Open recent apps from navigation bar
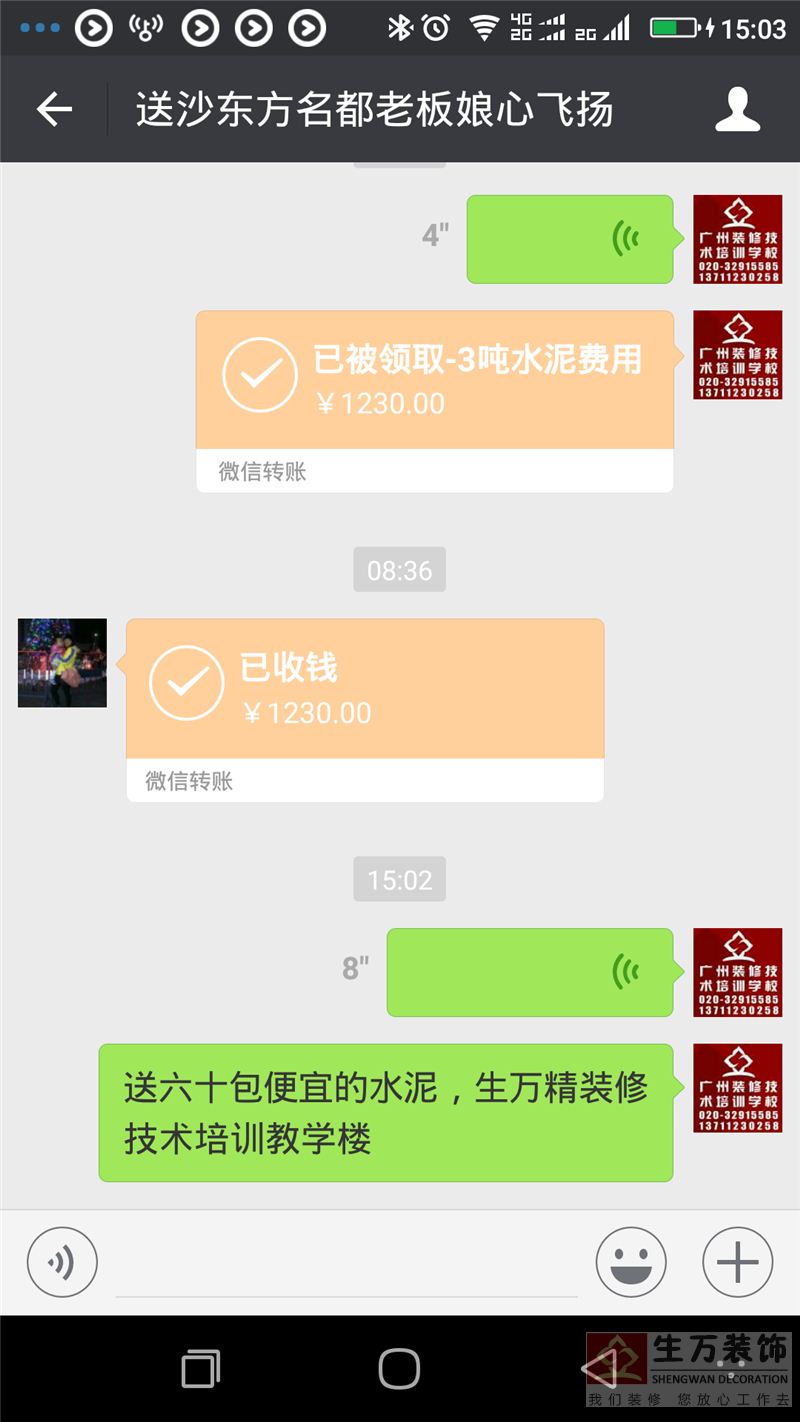800x1422 pixels. (x=201, y=1368)
